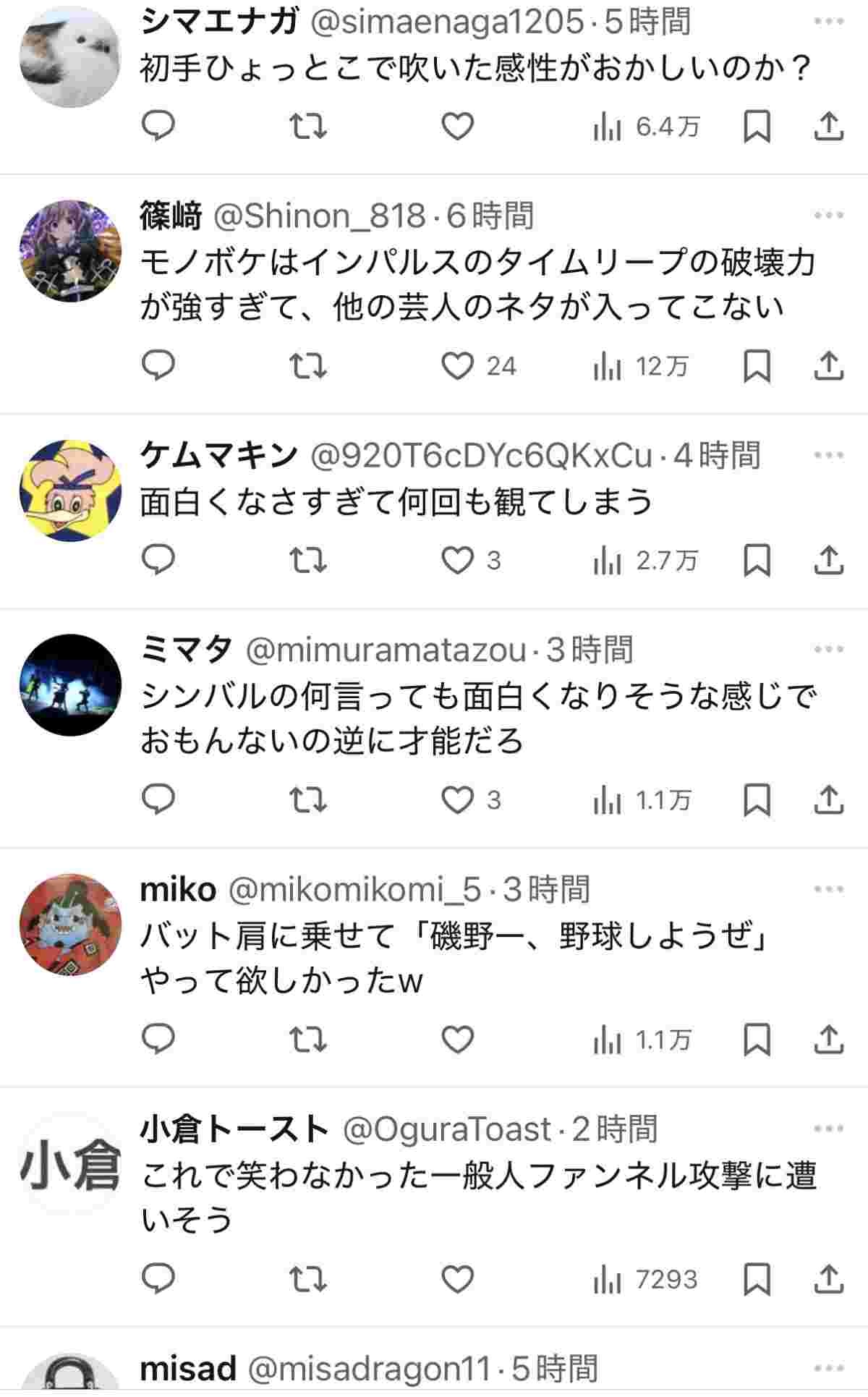
Task: Repost ケムマキン's reply
Action: (x=307, y=561)
